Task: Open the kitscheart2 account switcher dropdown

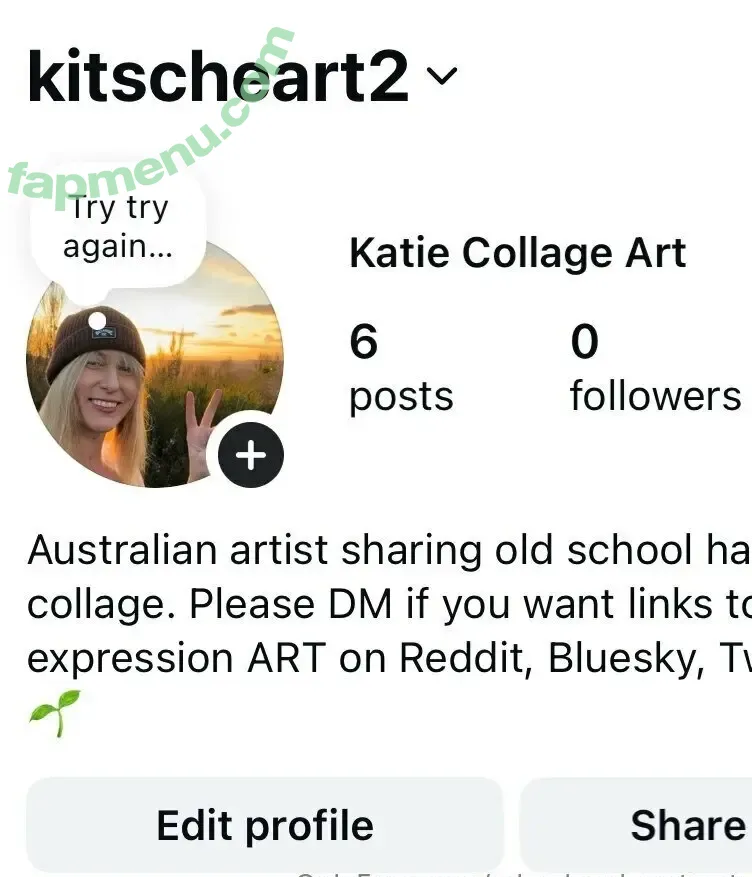Action: pyautogui.click(x=441, y=76)
